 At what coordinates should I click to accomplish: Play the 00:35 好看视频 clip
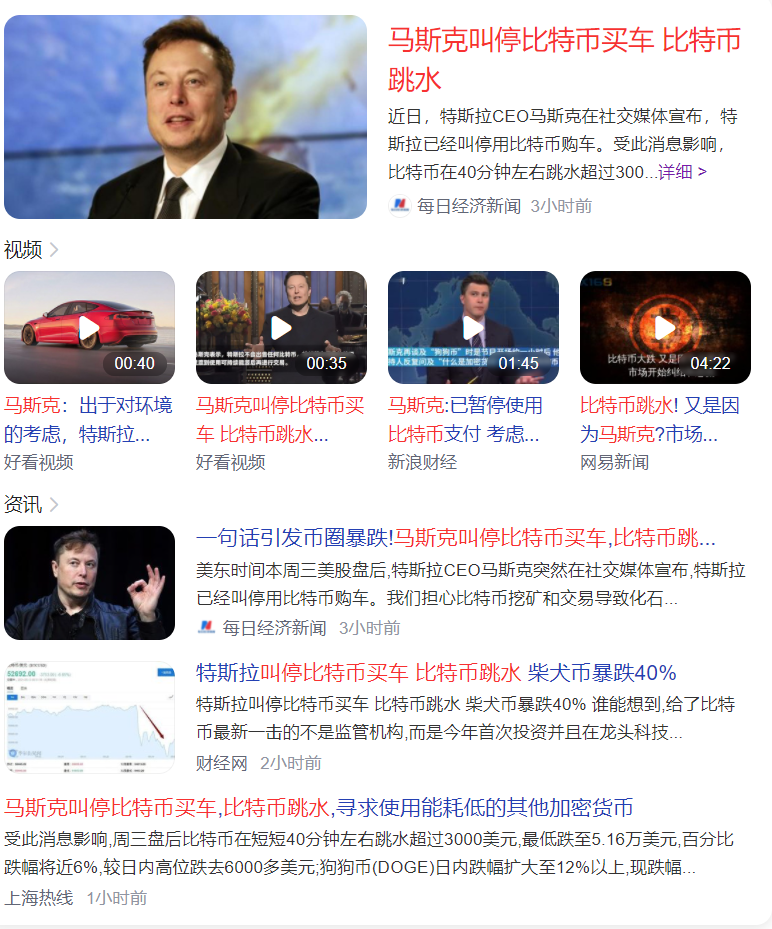[x=281, y=327]
